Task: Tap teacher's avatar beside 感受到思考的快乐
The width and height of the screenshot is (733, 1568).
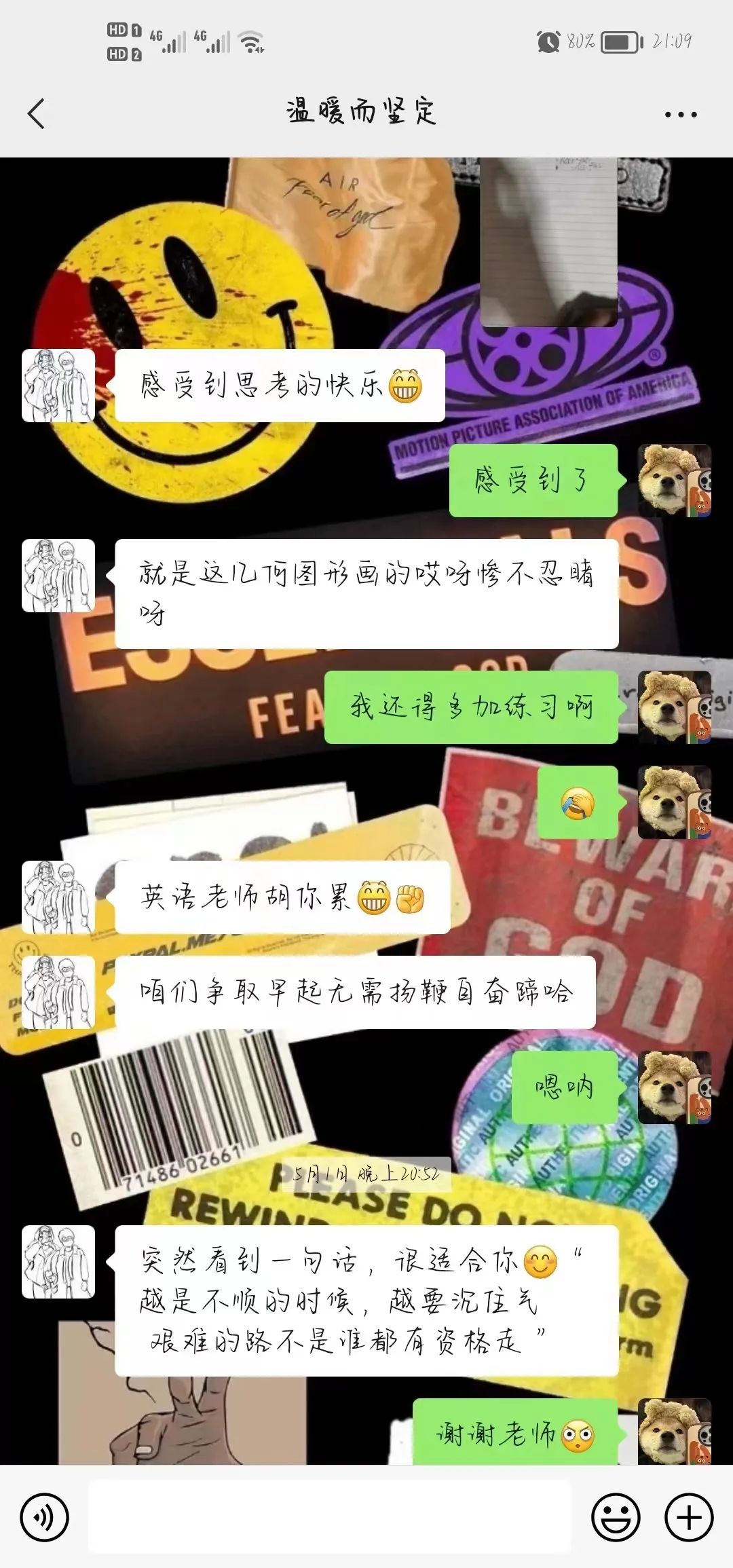Action: (x=58, y=386)
